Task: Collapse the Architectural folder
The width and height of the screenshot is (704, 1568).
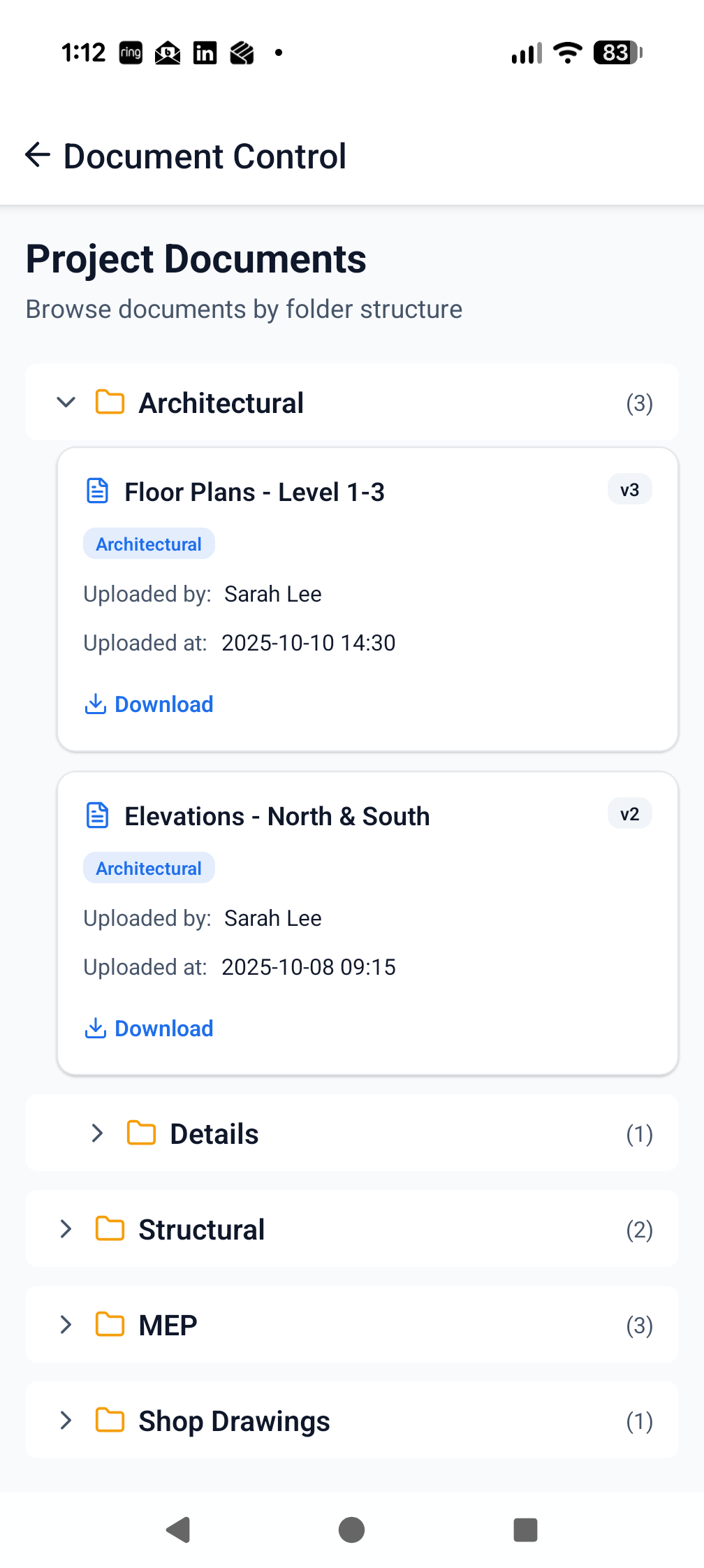Action: [x=352, y=402]
